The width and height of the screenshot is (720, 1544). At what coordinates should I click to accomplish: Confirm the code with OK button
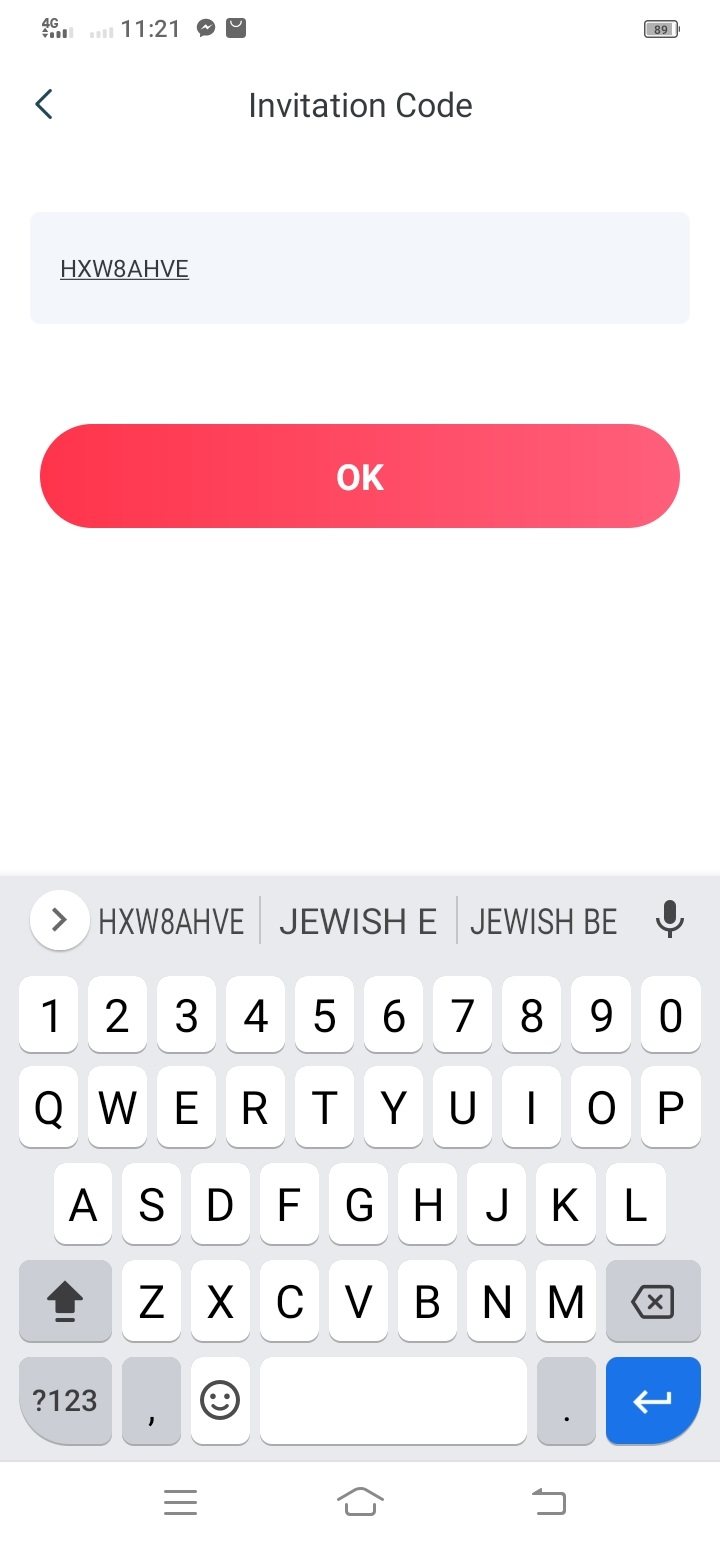360,476
